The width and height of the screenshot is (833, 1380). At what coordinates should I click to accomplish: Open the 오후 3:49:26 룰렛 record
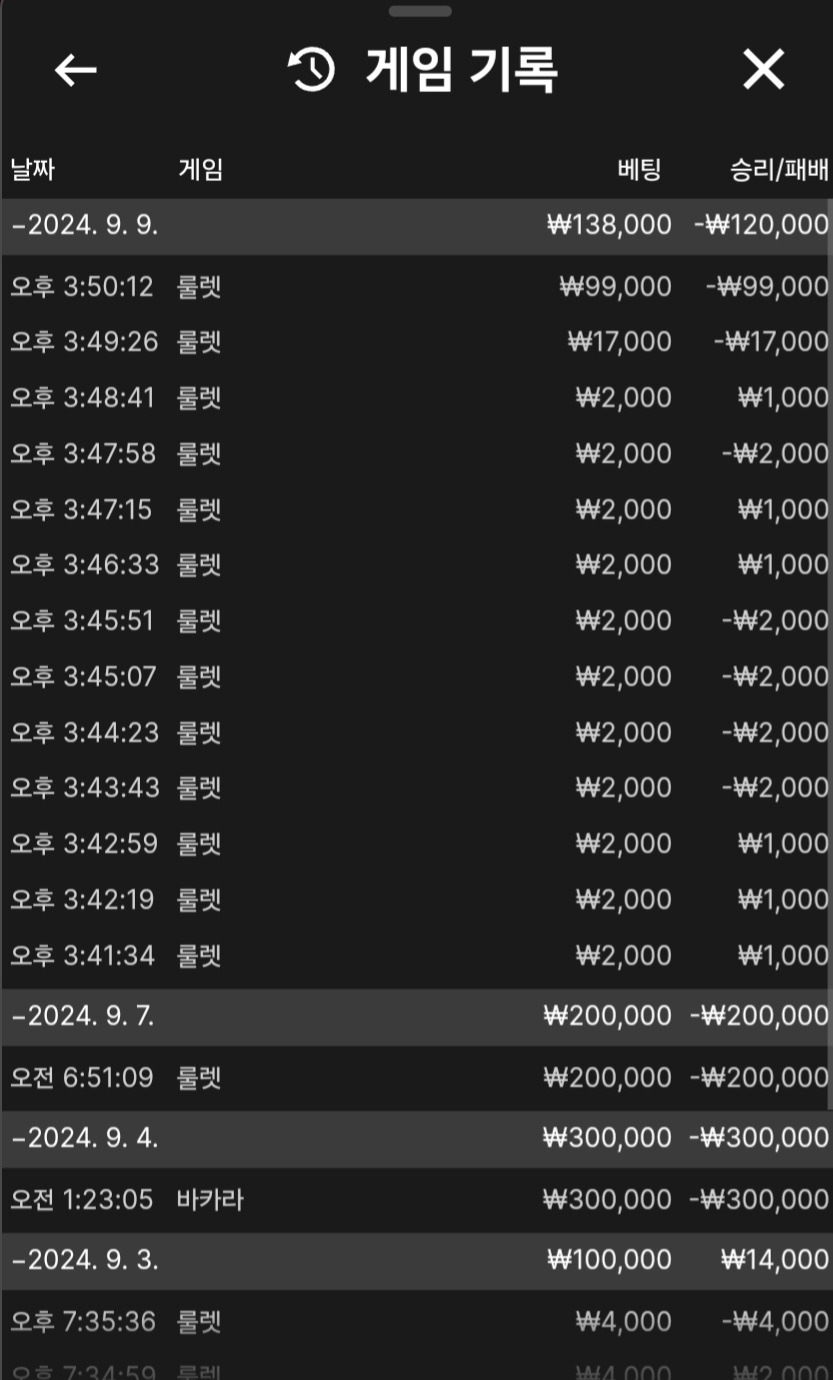click(x=416, y=342)
